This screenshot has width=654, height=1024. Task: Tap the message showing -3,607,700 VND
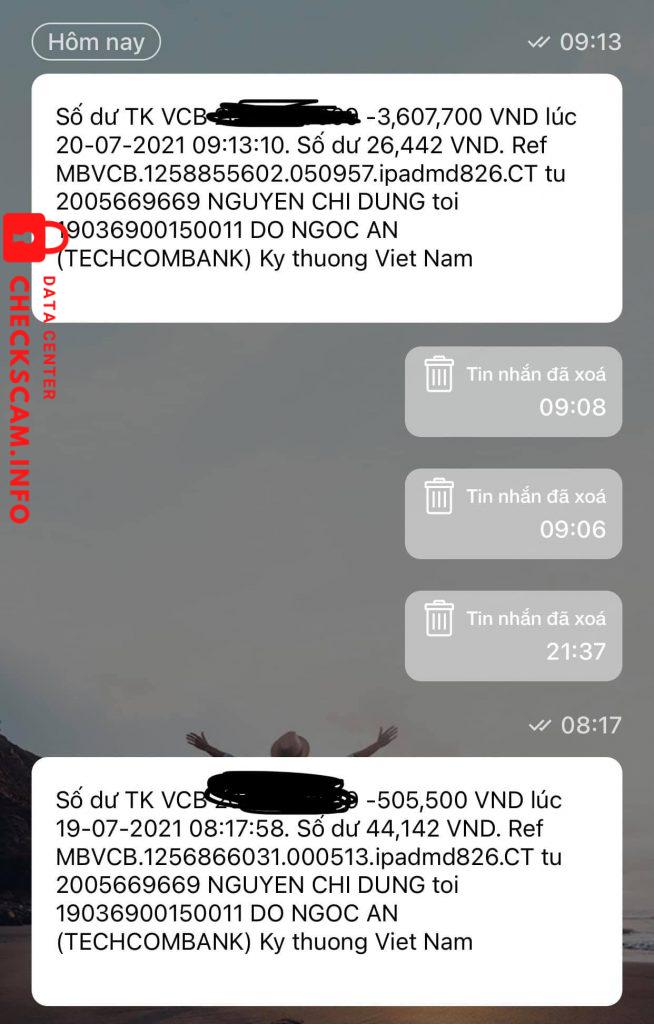point(326,198)
